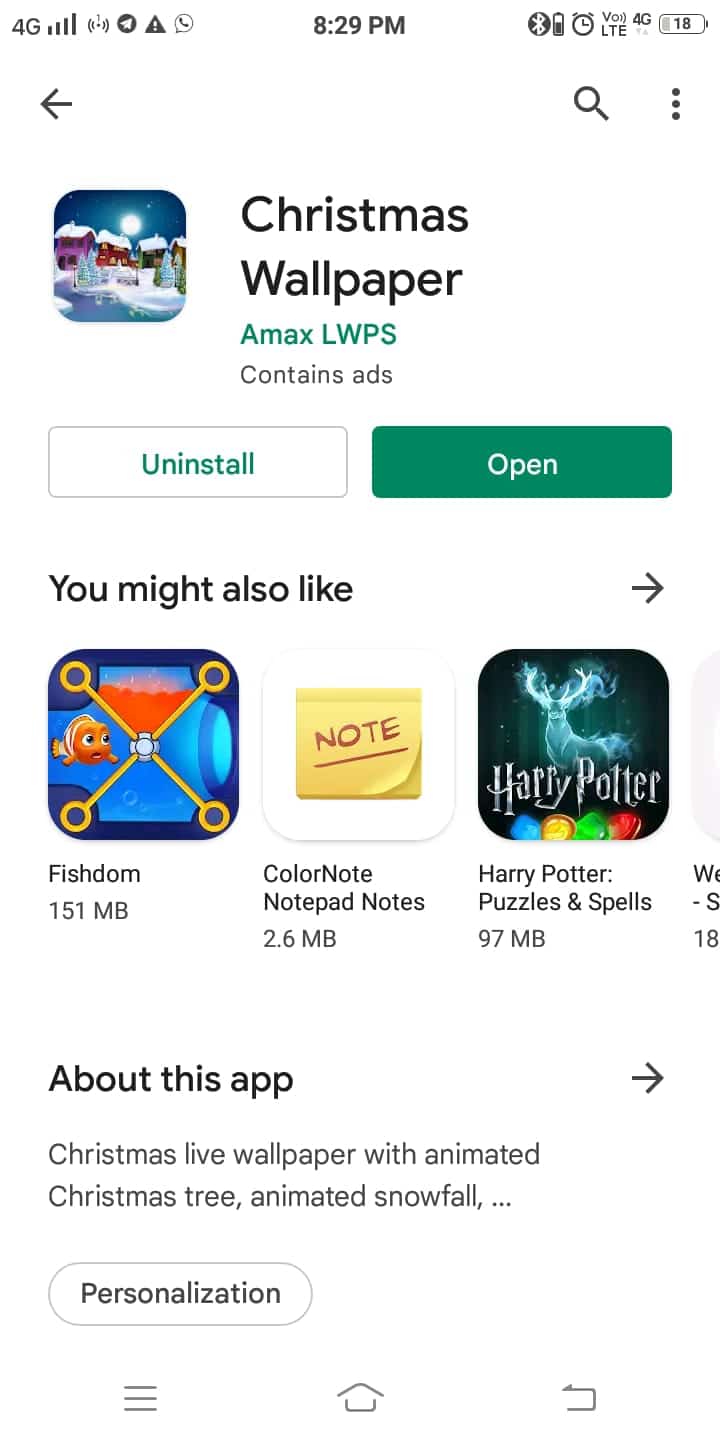Open the Christmas Wallpaper app

coord(521,463)
